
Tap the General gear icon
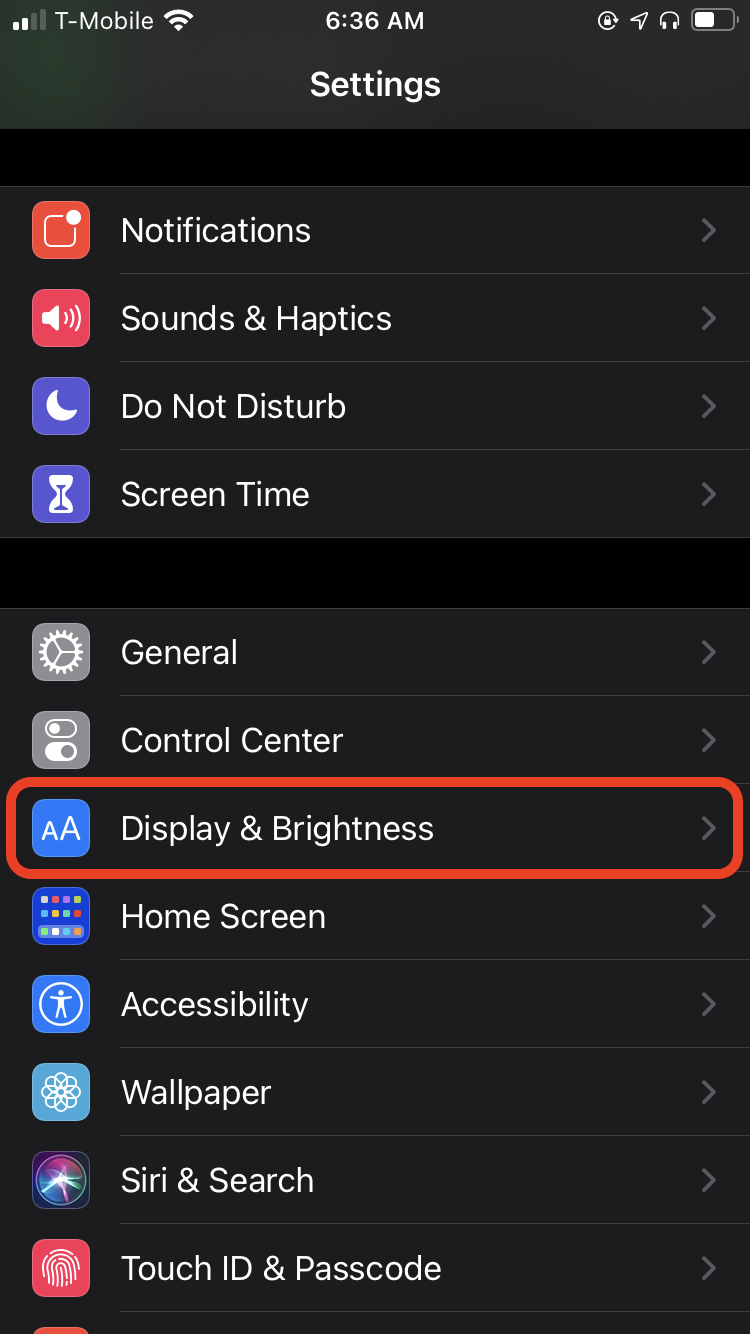(x=61, y=652)
